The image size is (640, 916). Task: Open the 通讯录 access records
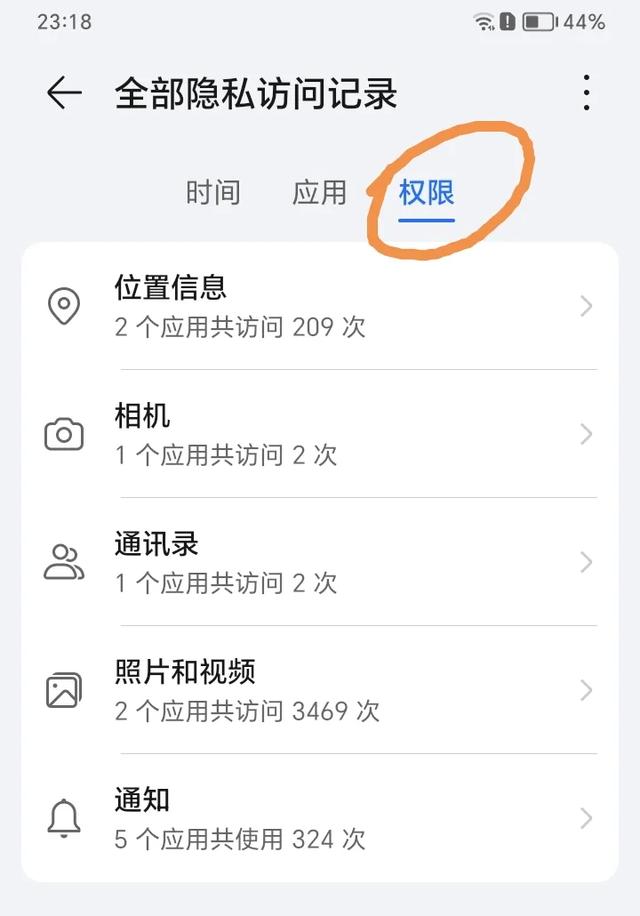pyautogui.click(x=320, y=562)
